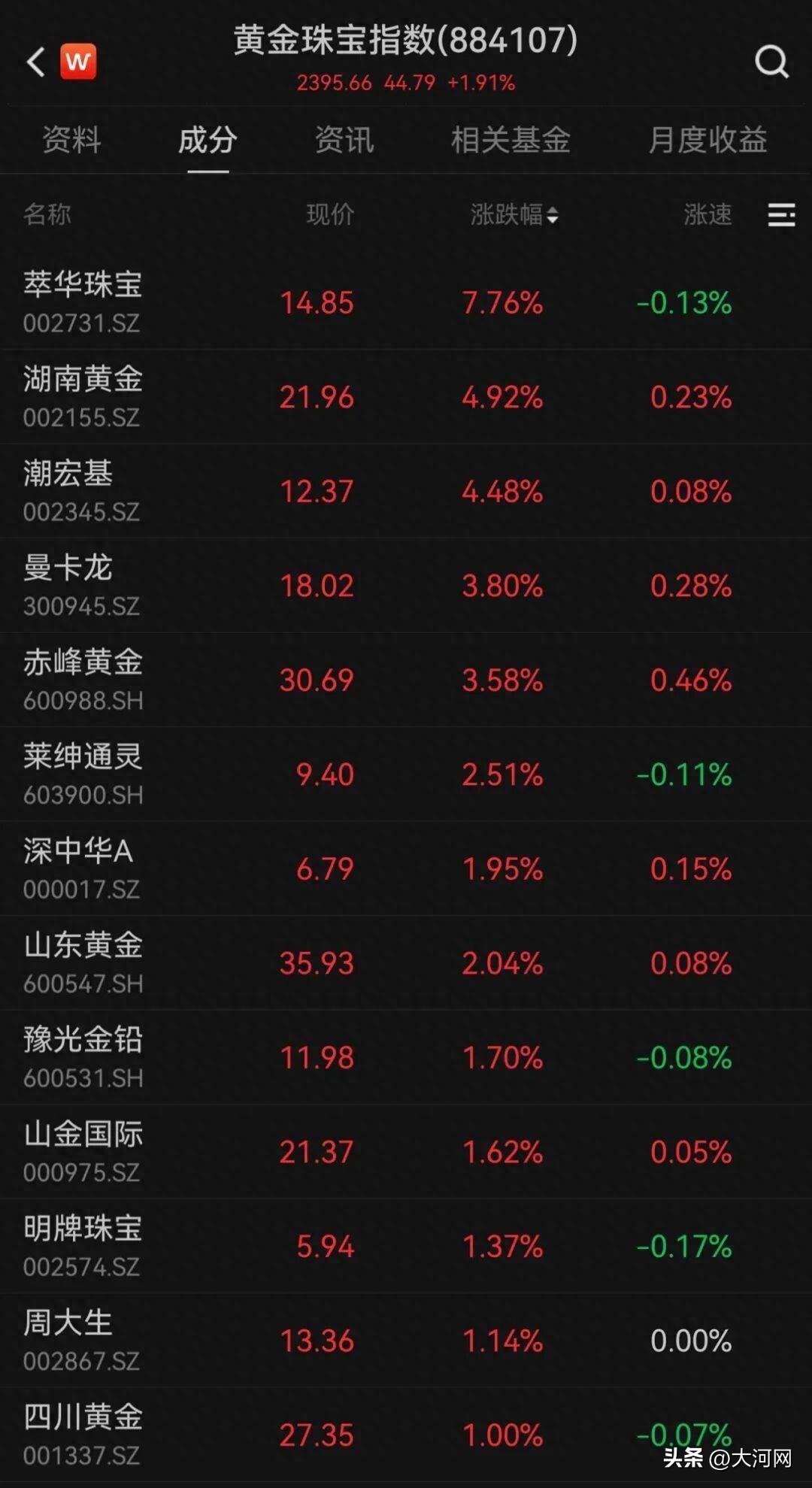Switch to the 月度收益 tab
This screenshot has height=1488, width=812.
pyautogui.click(x=707, y=140)
